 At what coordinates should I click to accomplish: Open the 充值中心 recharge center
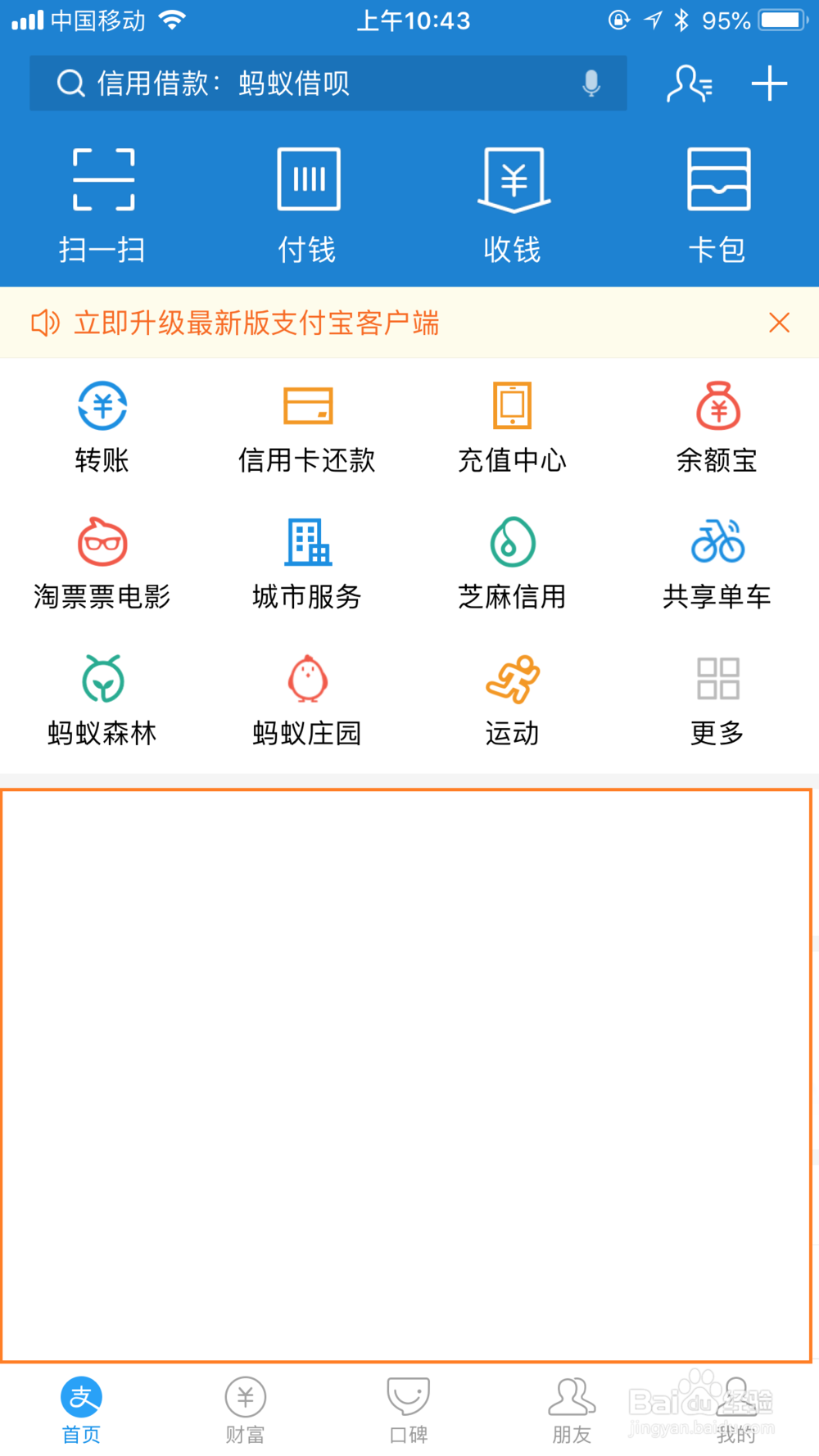click(x=512, y=426)
